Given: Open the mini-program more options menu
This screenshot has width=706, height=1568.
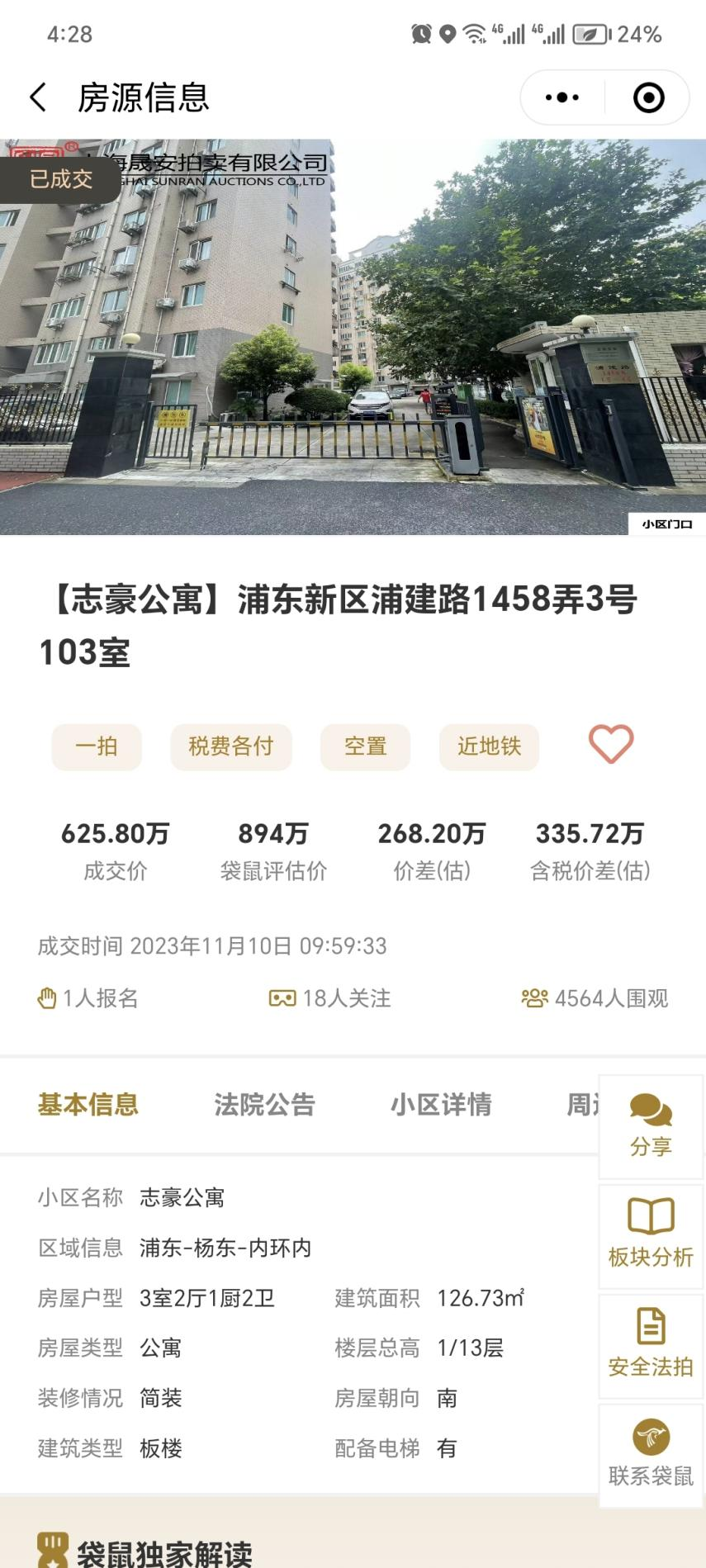Looking at the screenshot, I should [561, 97].
